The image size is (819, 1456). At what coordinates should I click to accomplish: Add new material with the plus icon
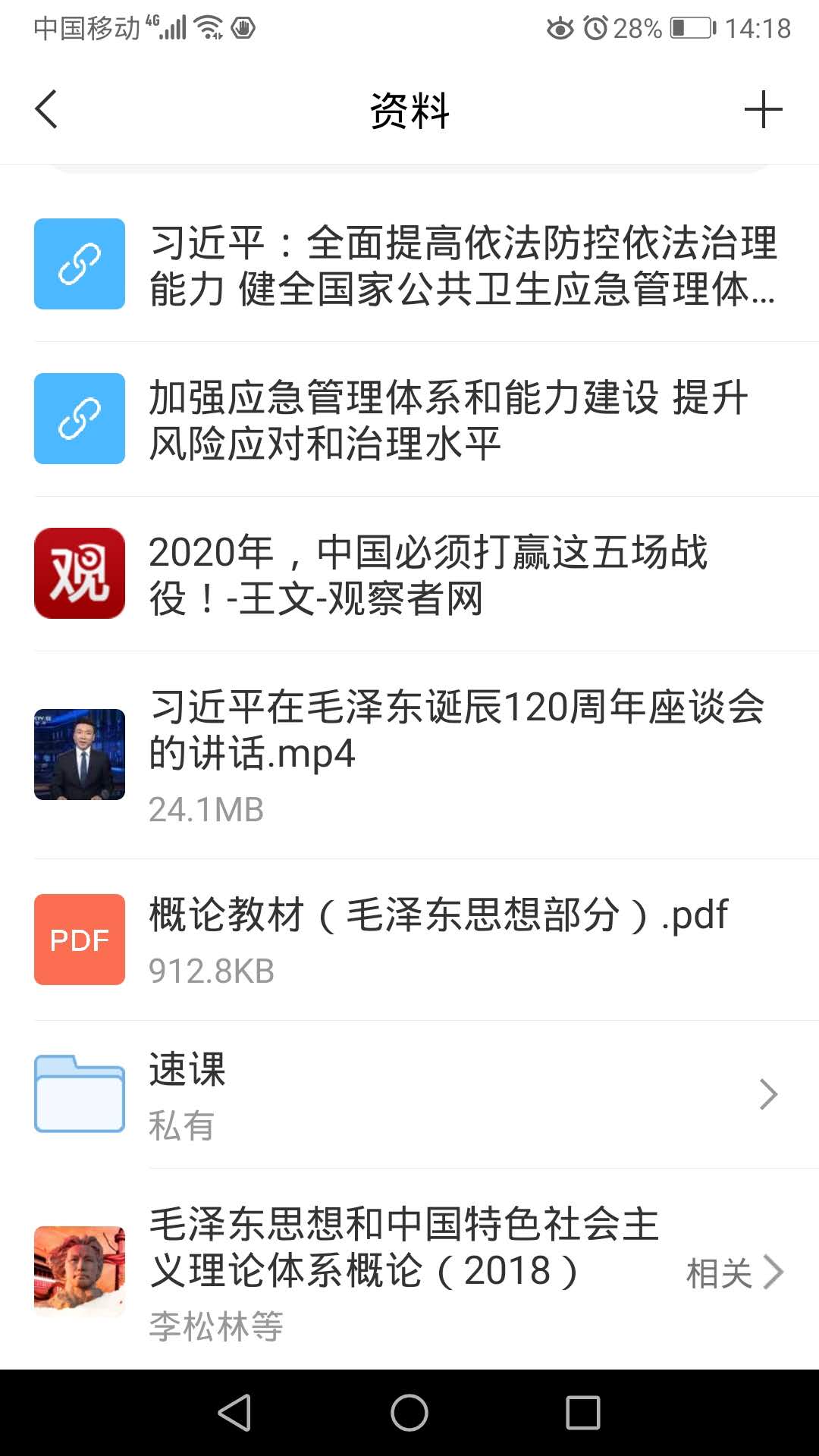[x=763, y=110]
